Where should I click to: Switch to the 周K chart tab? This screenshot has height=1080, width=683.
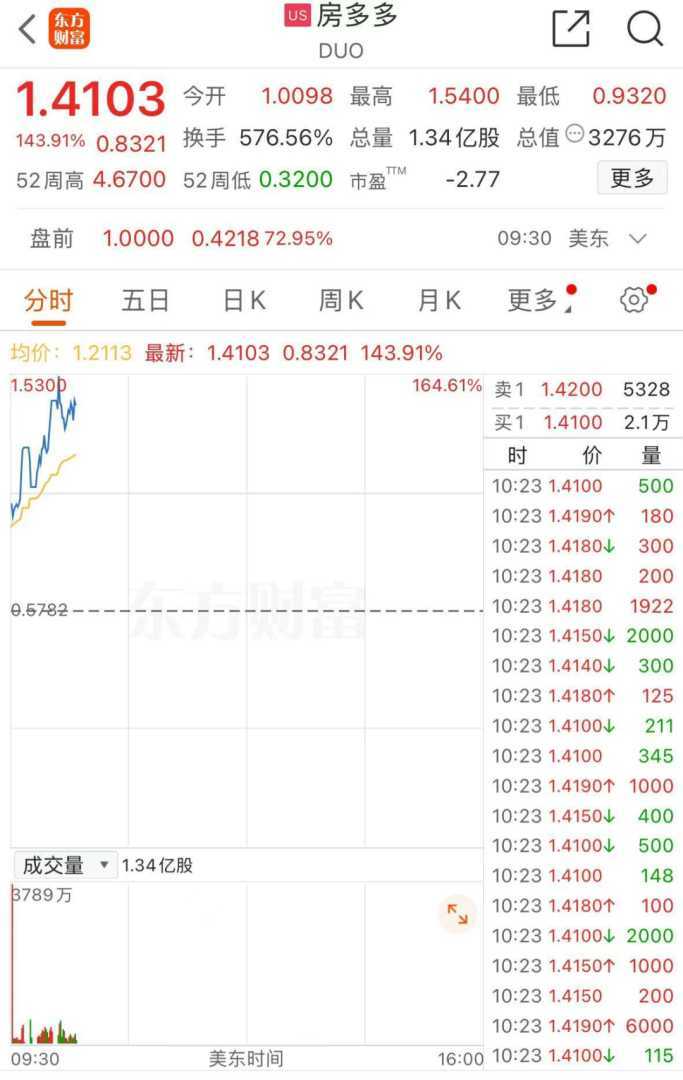coord(341,300)
